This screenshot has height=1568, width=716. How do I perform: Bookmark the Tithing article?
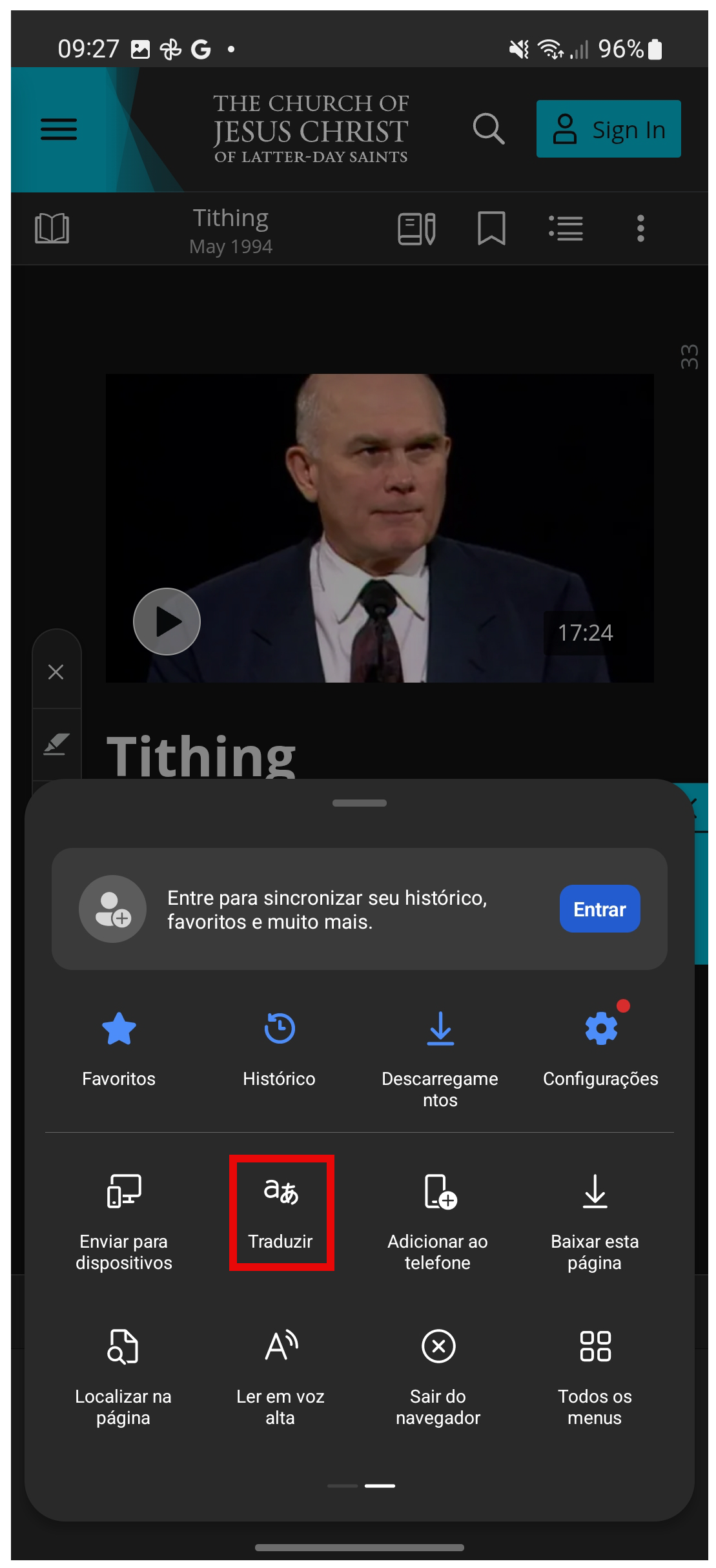pos(491,229)
